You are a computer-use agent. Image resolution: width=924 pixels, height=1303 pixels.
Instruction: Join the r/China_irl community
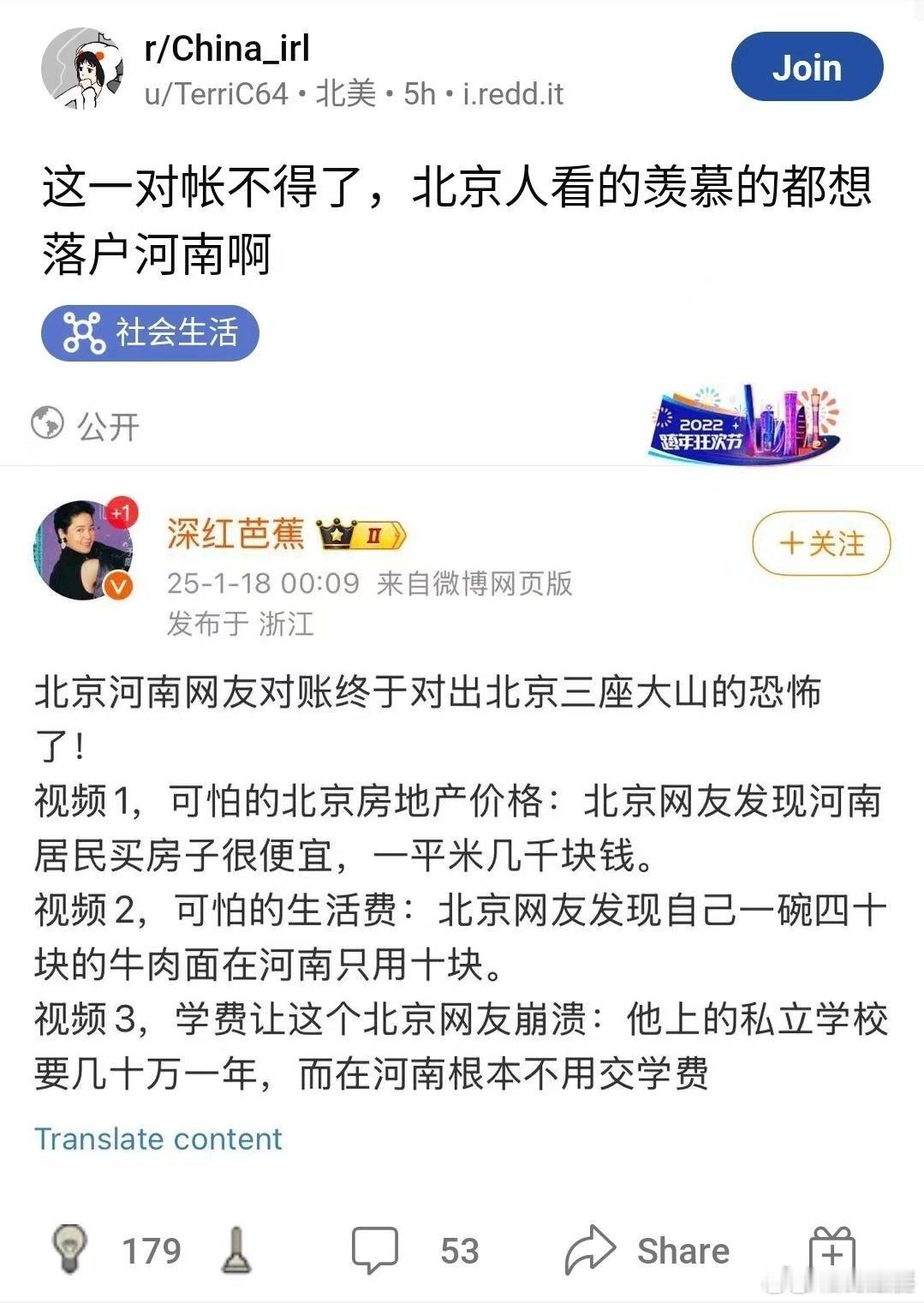[x=806, y=68]
